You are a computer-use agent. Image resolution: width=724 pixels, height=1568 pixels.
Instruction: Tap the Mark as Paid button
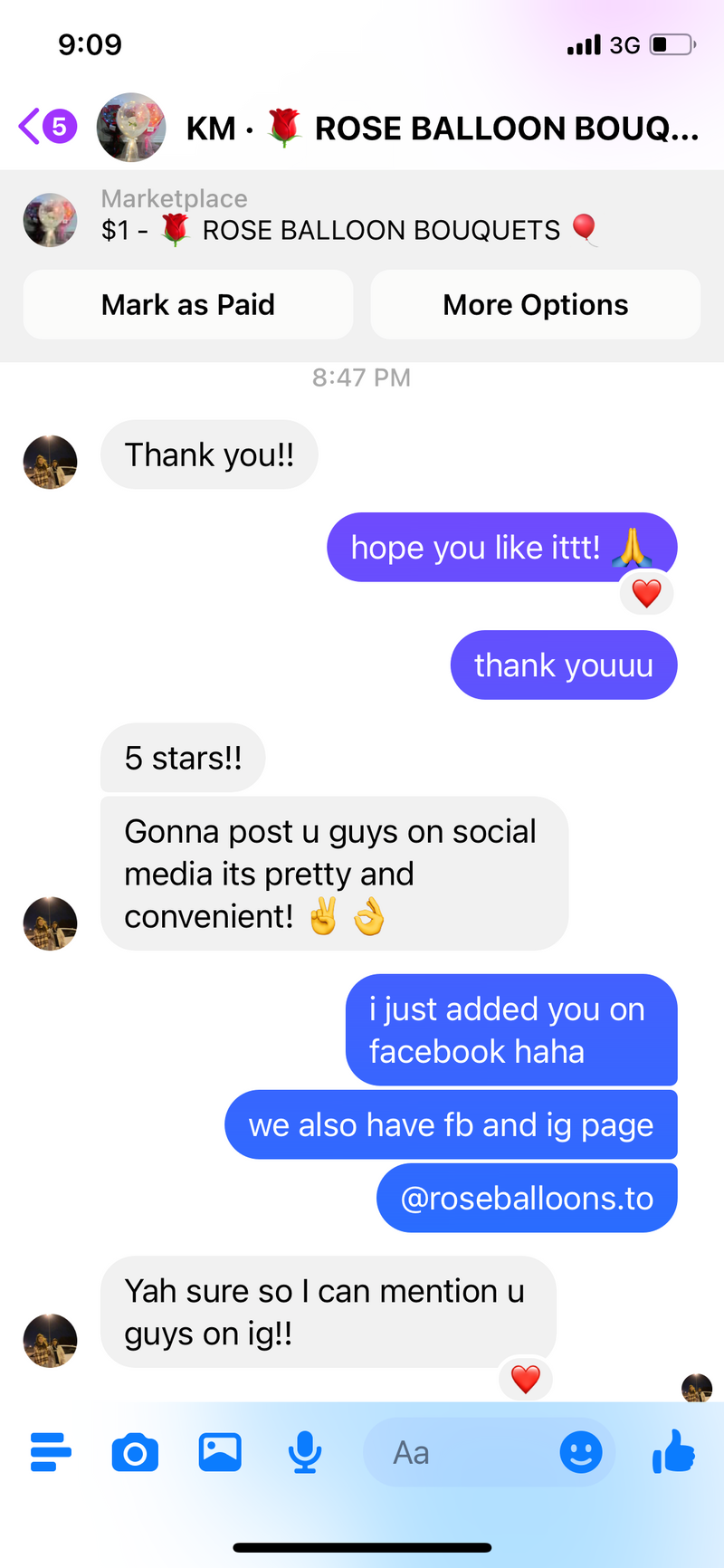(x=188, y=305)
